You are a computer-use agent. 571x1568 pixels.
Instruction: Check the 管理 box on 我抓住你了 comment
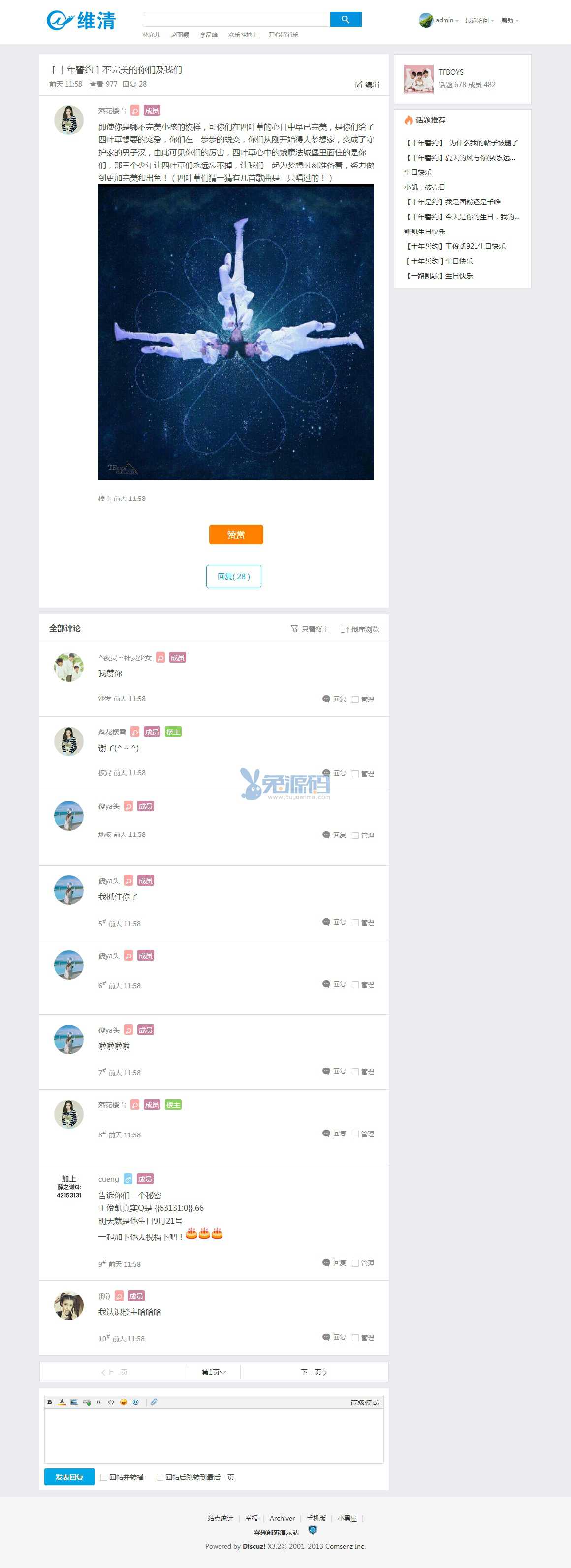click(x=356, y=923)
